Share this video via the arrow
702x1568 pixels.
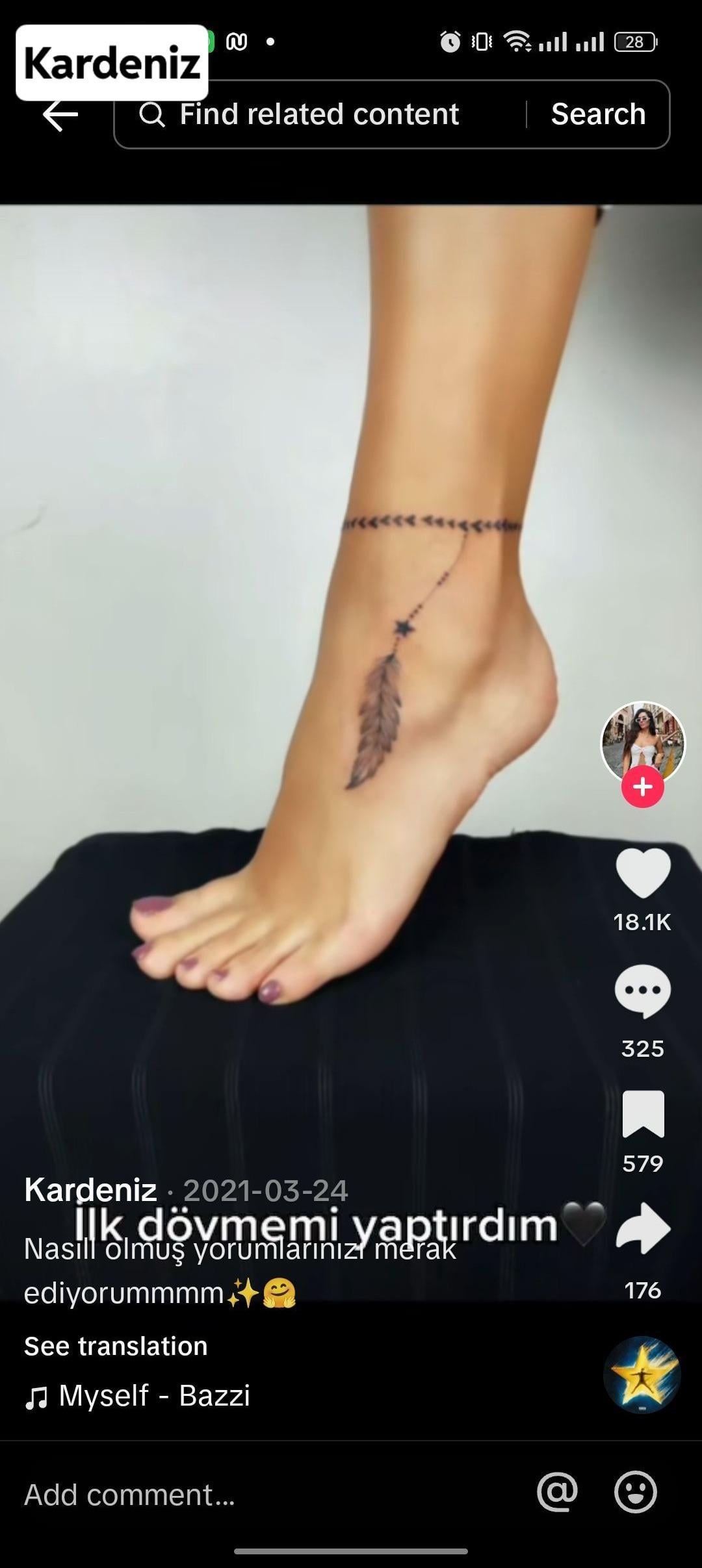pos(642,1228)
